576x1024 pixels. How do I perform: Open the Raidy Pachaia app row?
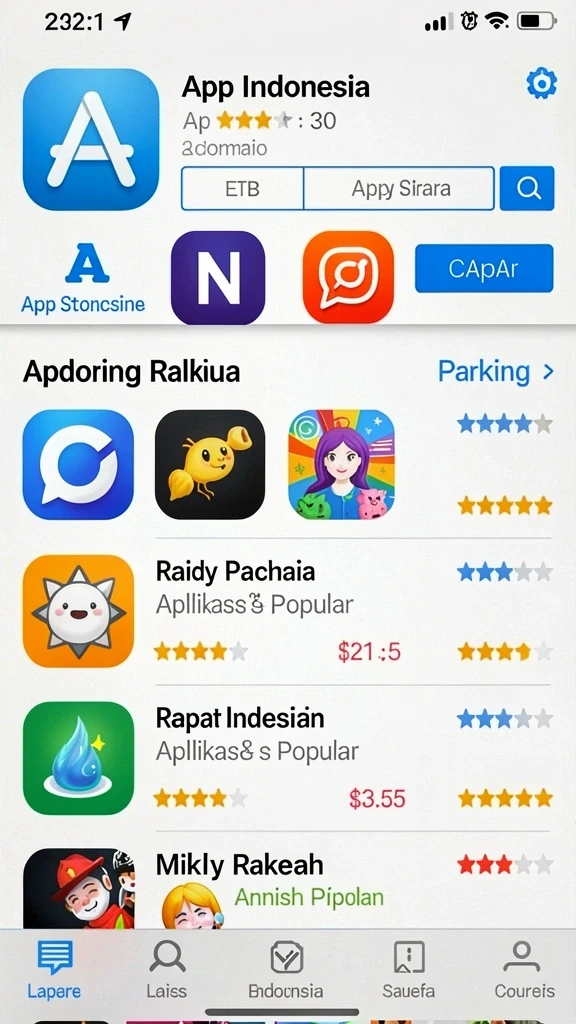(288, 612)
